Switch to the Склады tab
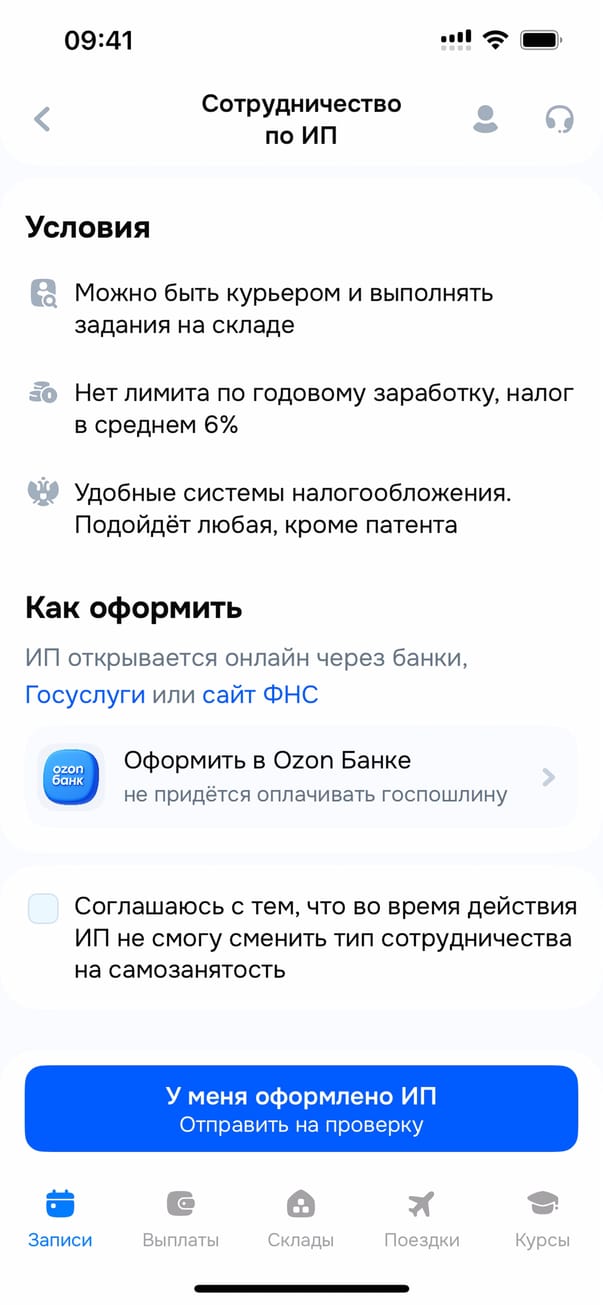The image size is (603, 1305). point(300,1218)
